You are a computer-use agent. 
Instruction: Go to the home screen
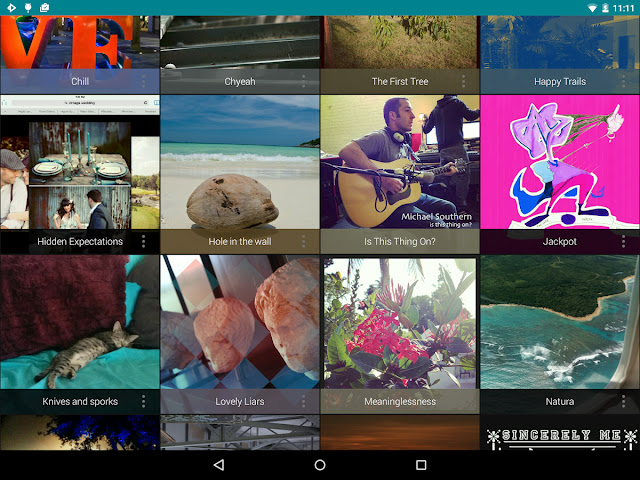pyautogui.click(x=320, y=465)
